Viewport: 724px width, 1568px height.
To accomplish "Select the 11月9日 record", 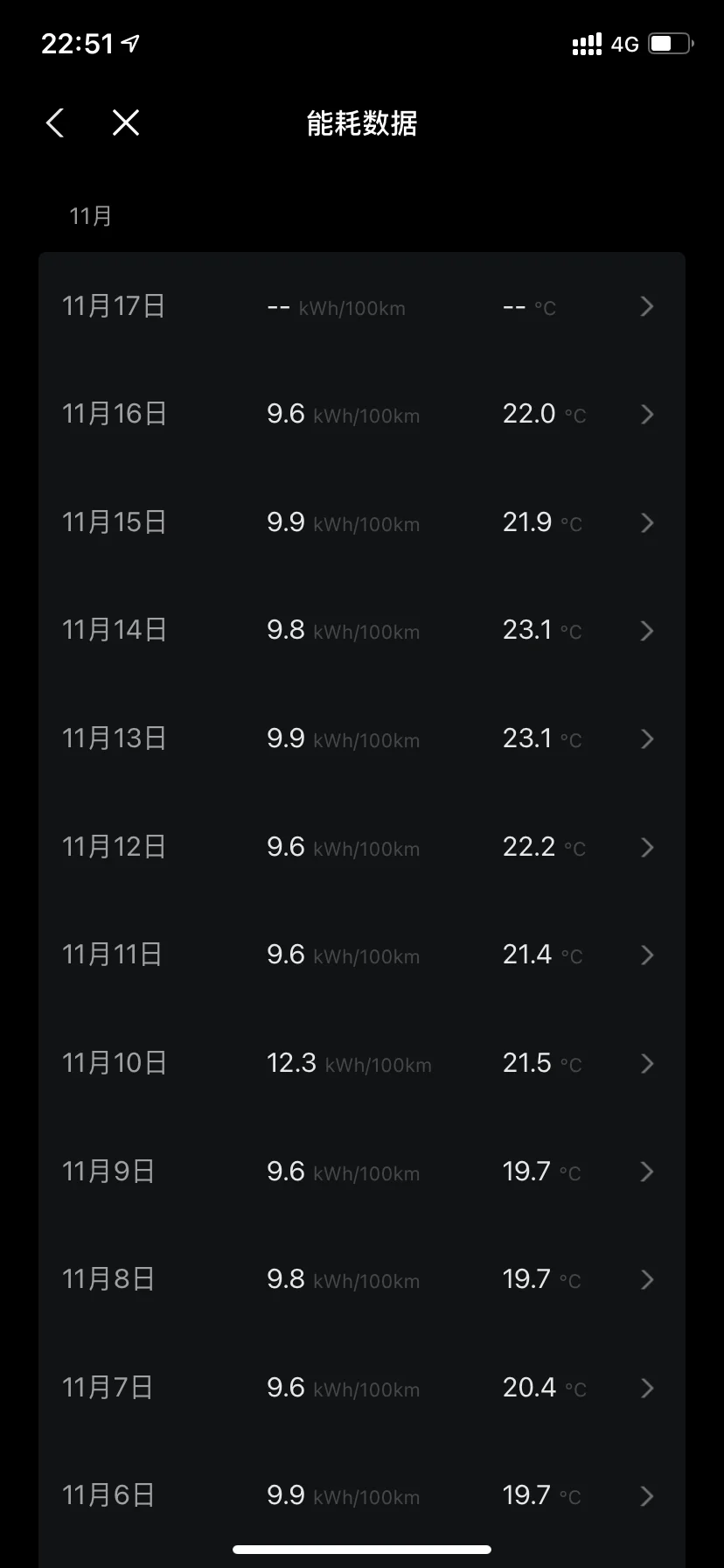I will (362, 1172).
